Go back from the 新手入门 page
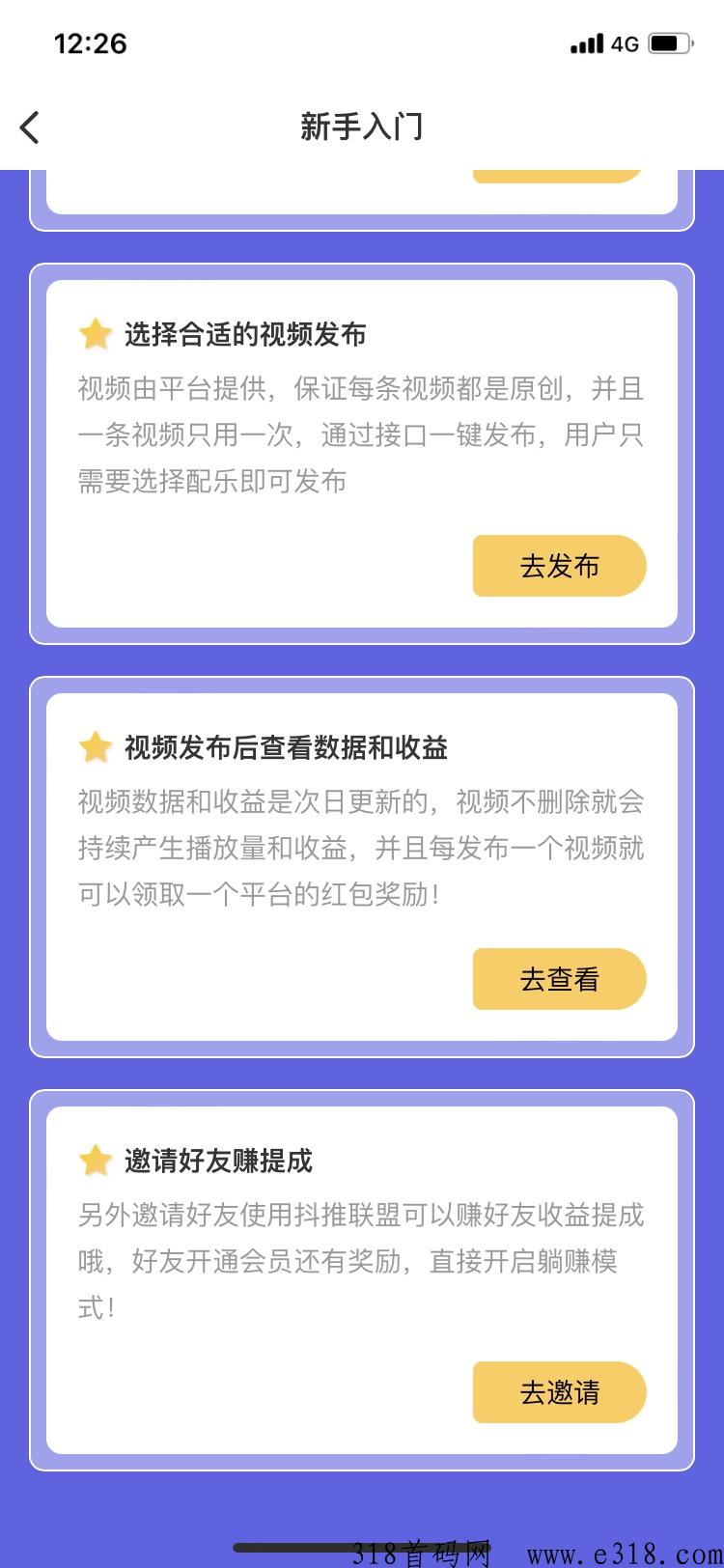 (x=30, y=126)
